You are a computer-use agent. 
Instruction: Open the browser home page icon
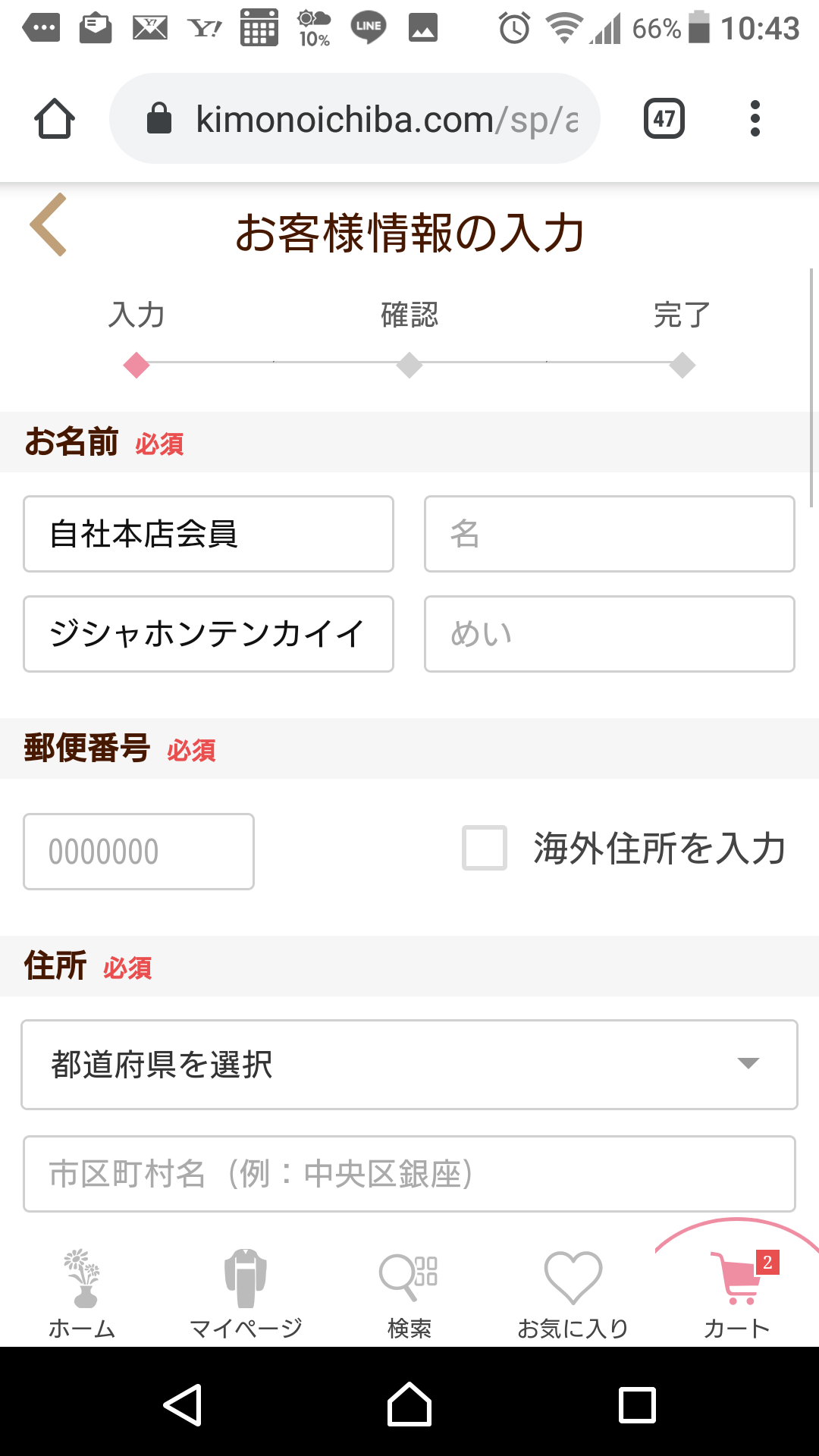[x=55, y=118]
